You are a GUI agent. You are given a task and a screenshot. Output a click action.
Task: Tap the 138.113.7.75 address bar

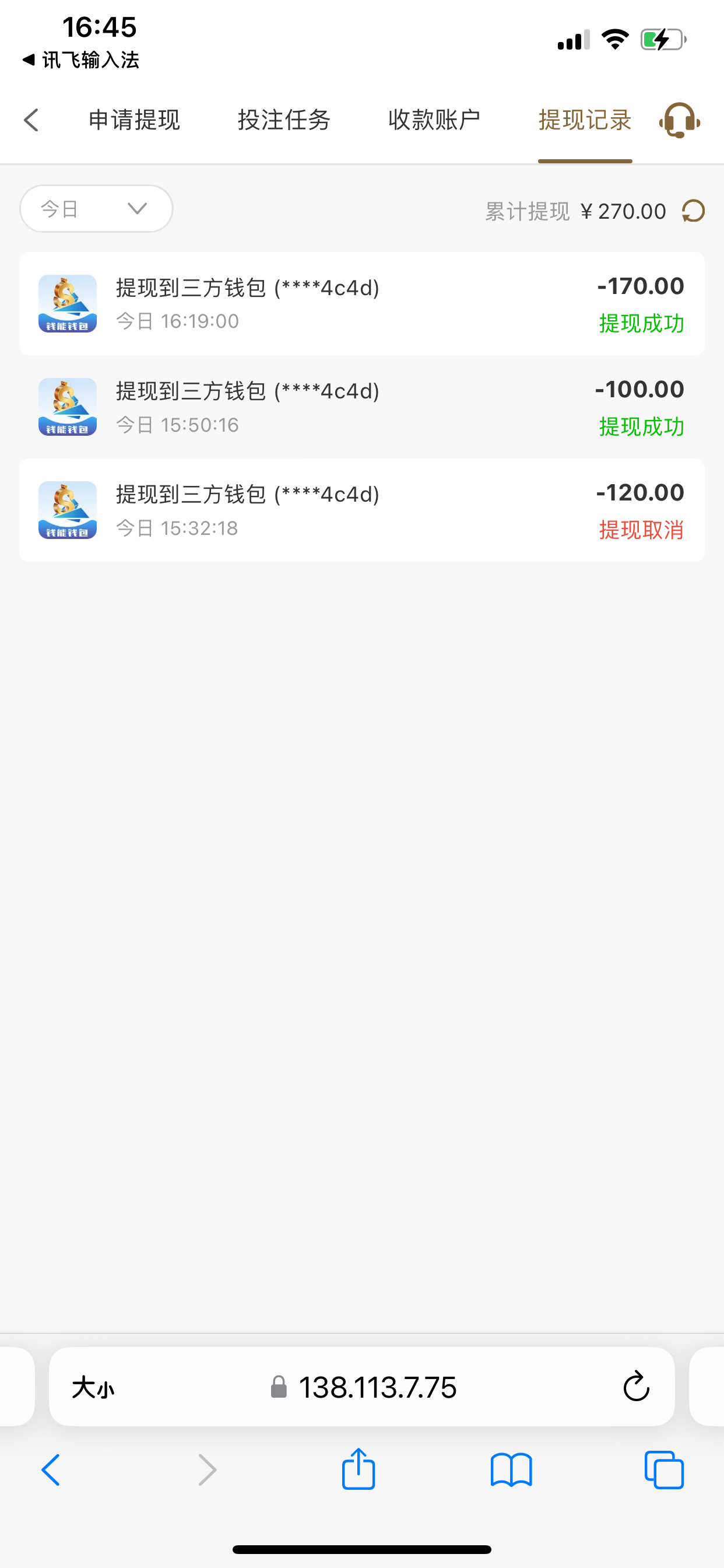377,1388
